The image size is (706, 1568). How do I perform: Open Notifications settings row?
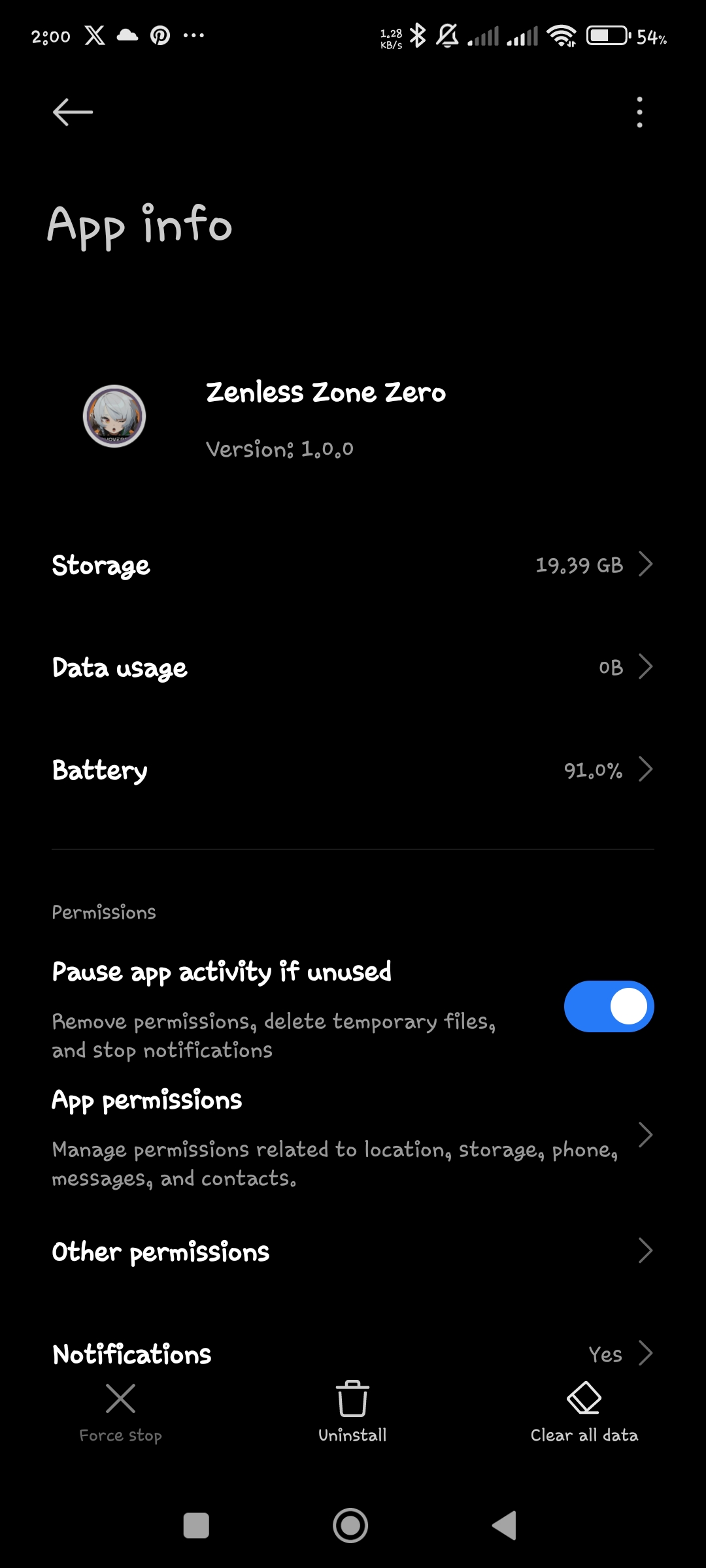[x=353, y=1352]
